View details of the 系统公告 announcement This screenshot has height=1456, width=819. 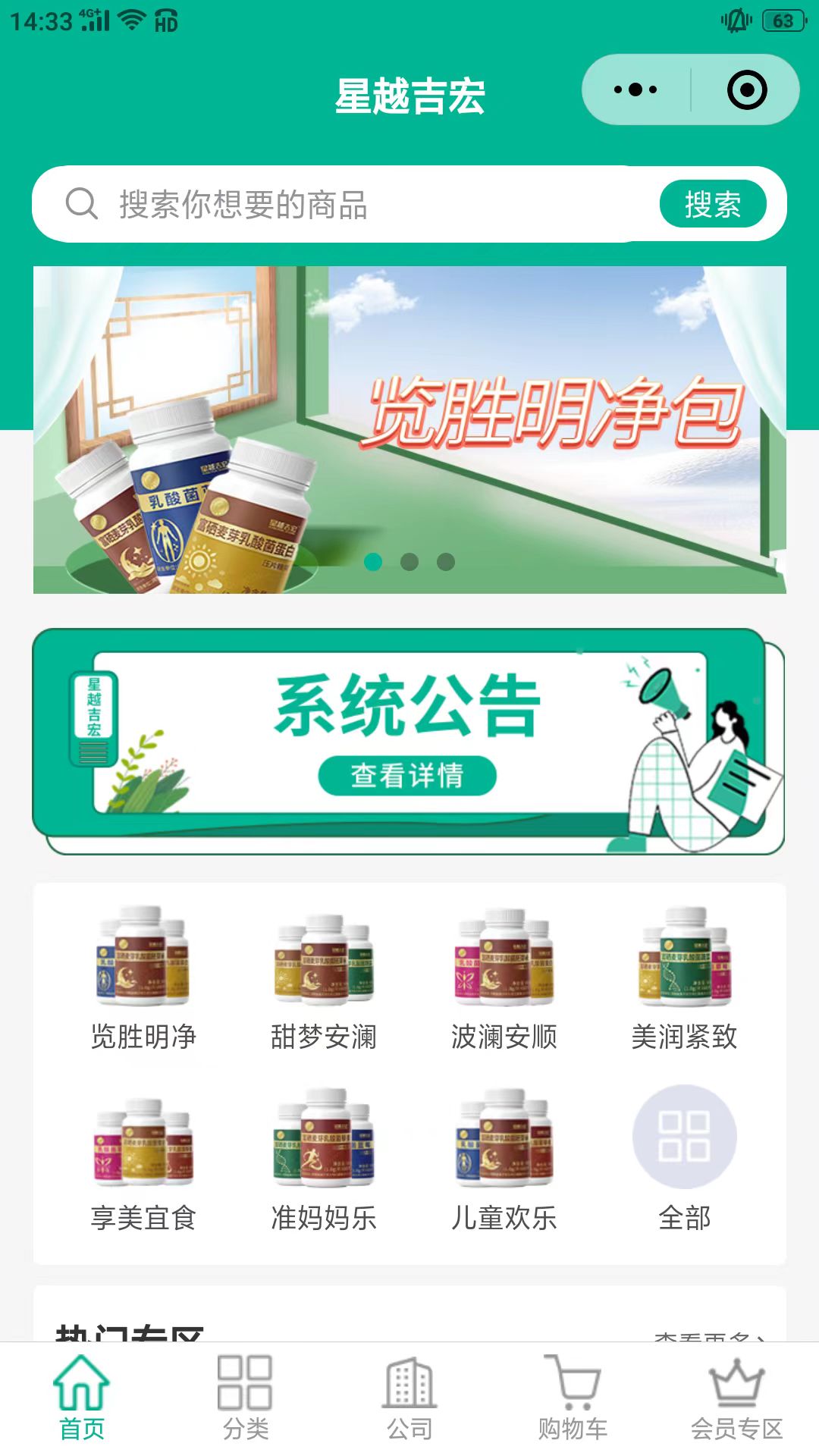tap(407, 776)
